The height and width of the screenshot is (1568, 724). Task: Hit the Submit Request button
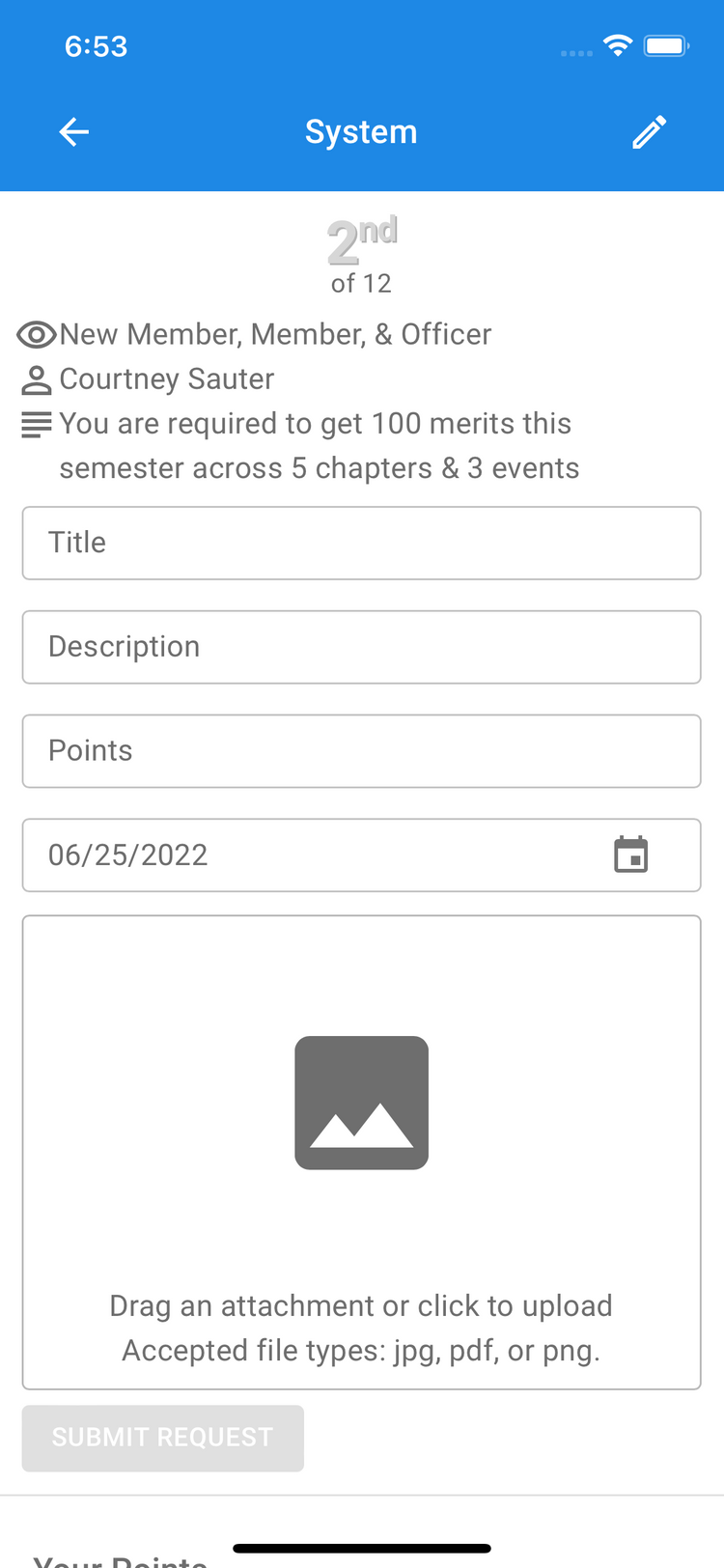pyautogui.click(x=163, y=1438)
